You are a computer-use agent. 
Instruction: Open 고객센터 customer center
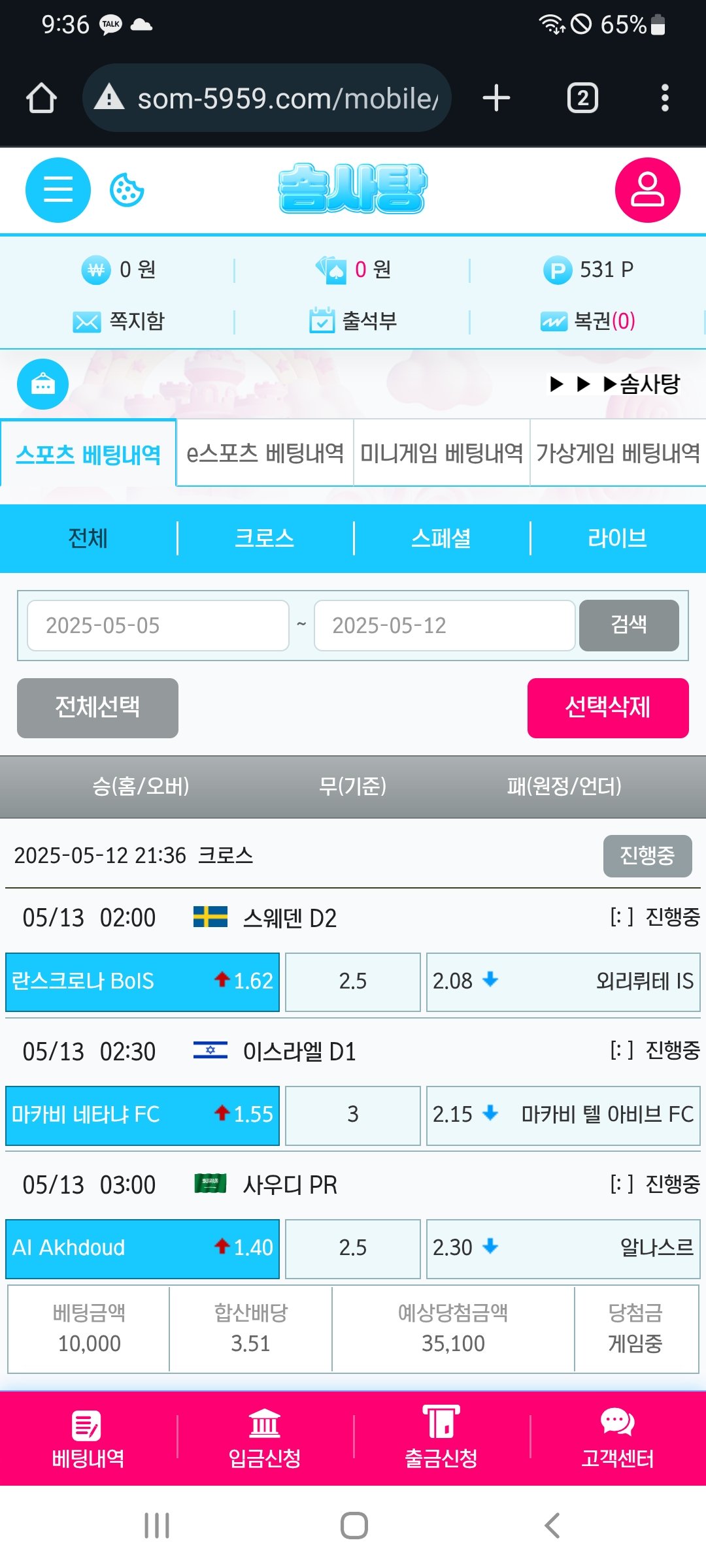[x=618, y=1439]
